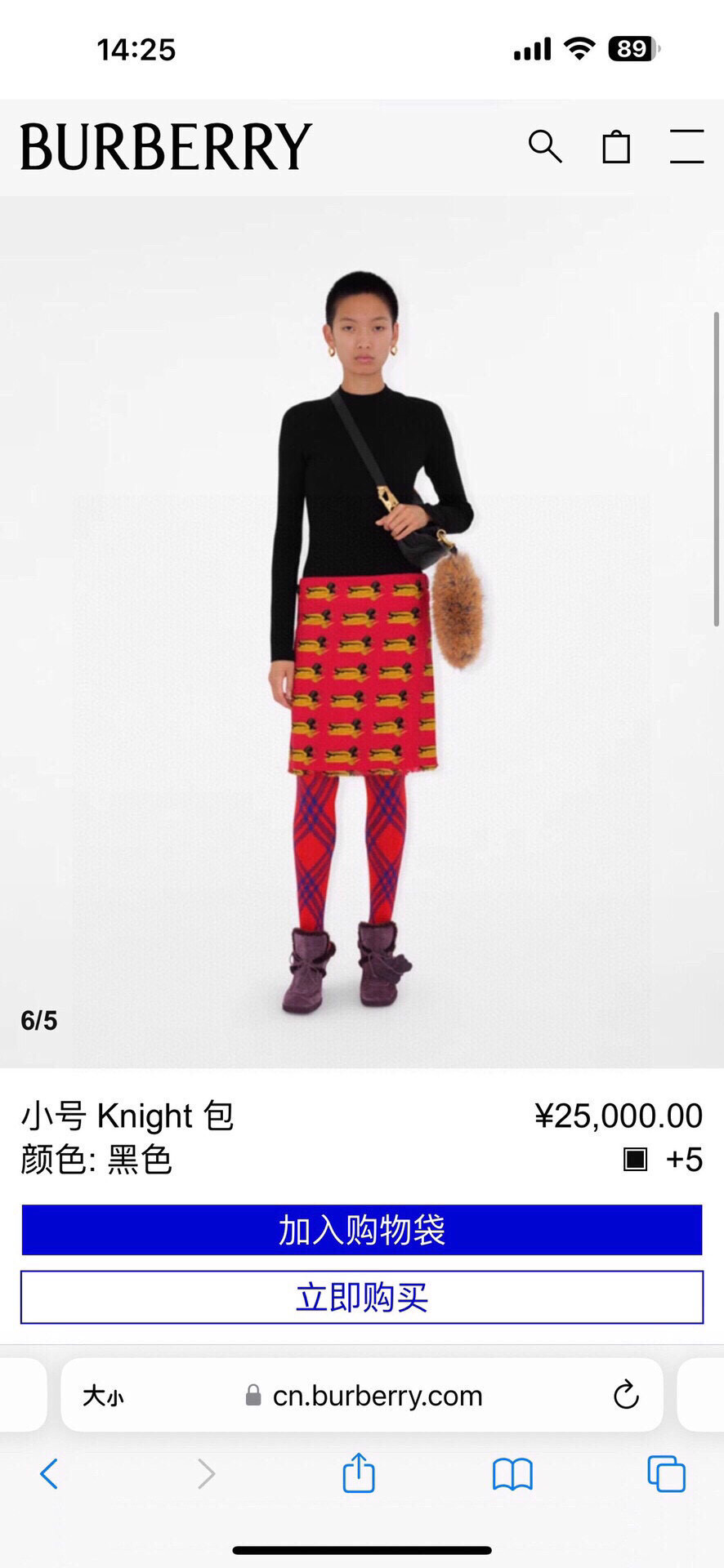Go back to the previous page
Viewport: 724px width, 1568px height.
tap(49, 1474)
